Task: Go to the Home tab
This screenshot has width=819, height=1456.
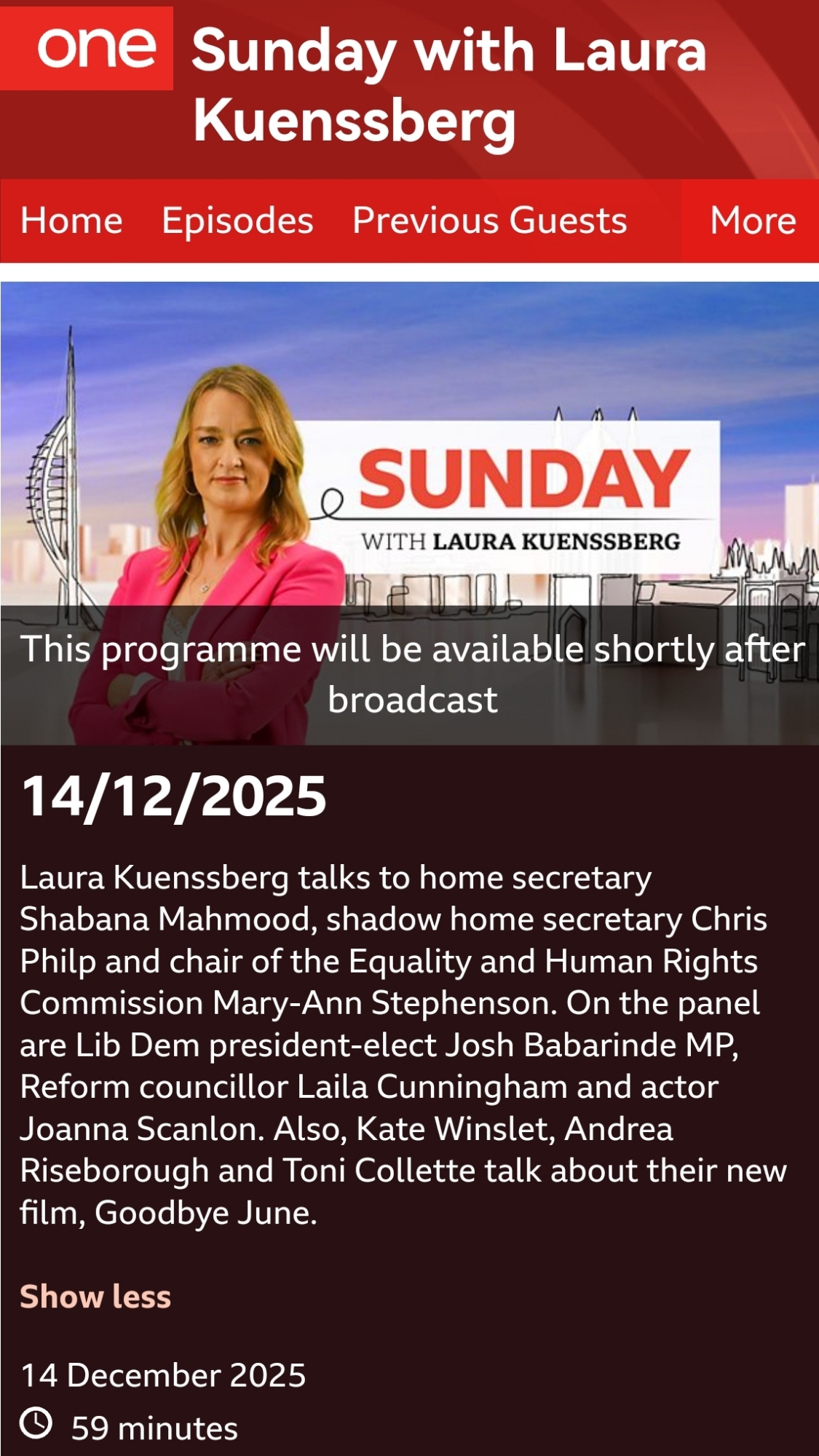Action: click(71, 221)
